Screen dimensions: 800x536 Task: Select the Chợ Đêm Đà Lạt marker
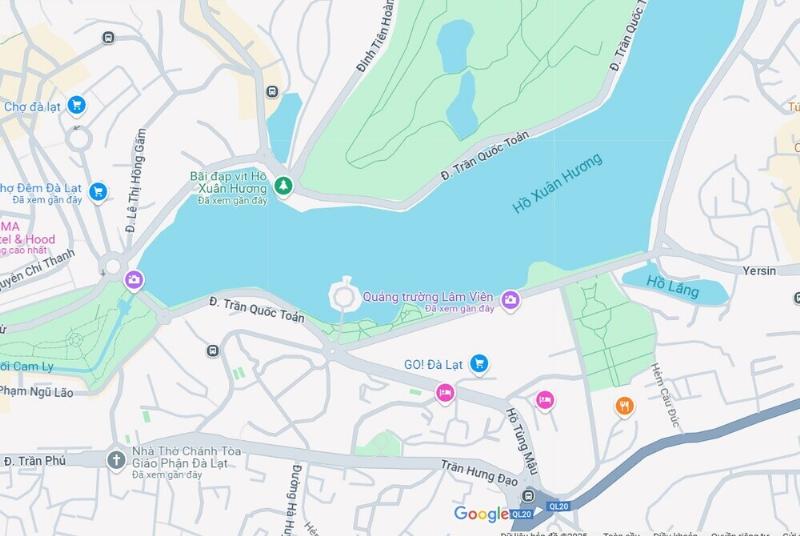tap(97, 190)
